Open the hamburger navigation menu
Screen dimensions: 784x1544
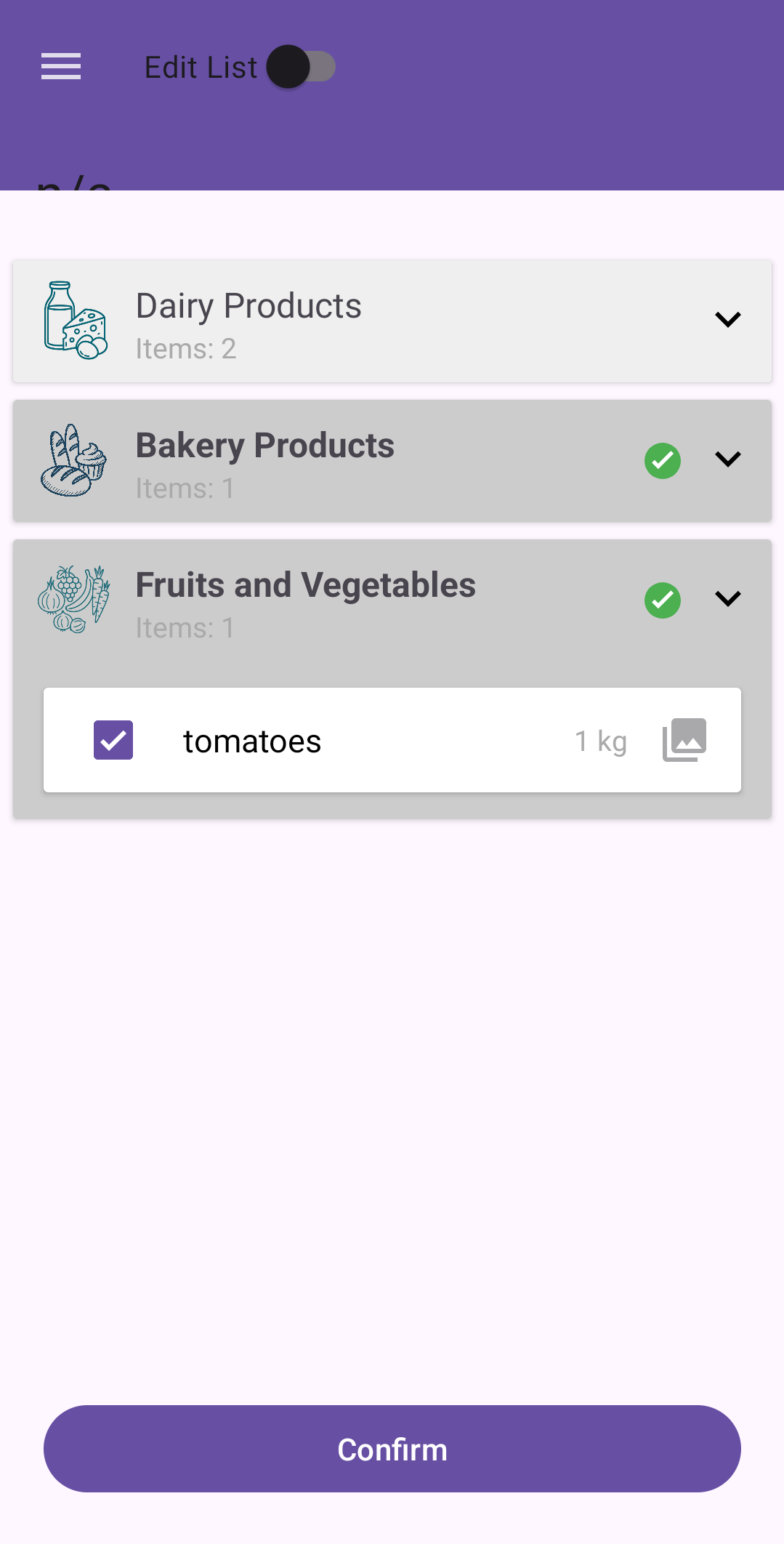(60, 65)
